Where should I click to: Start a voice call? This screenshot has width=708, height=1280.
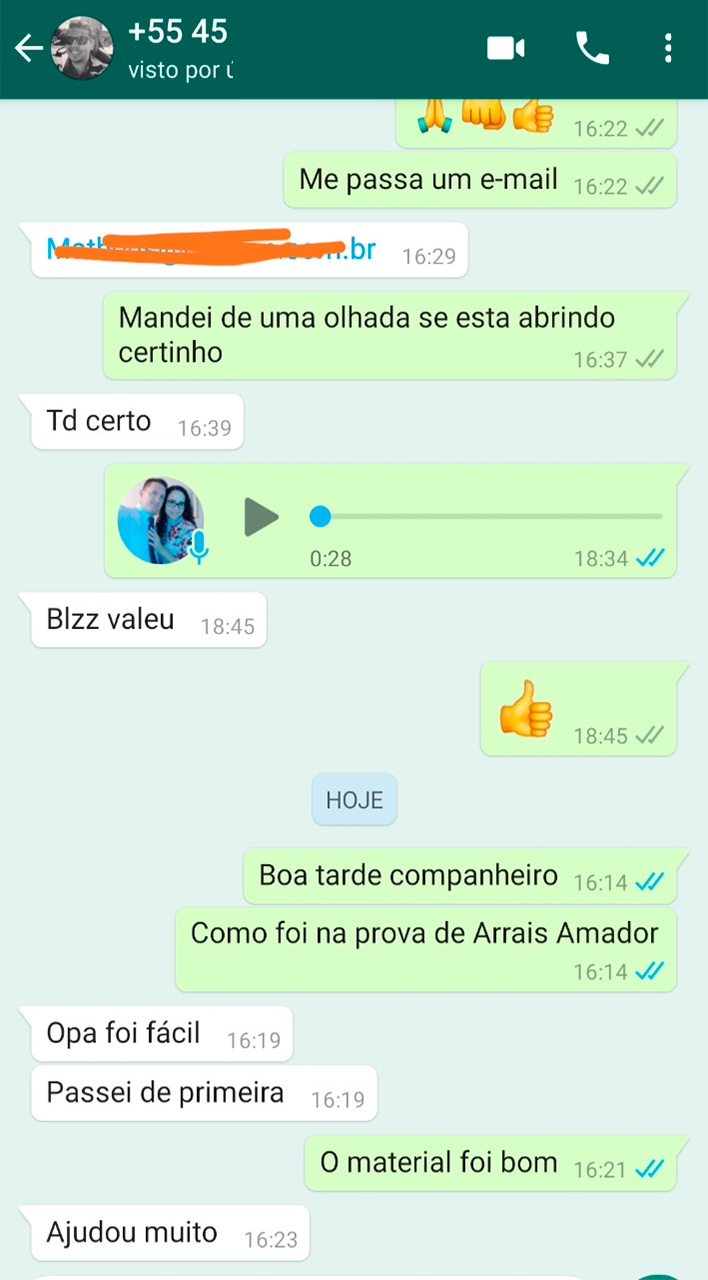click(x=592, y=48)
